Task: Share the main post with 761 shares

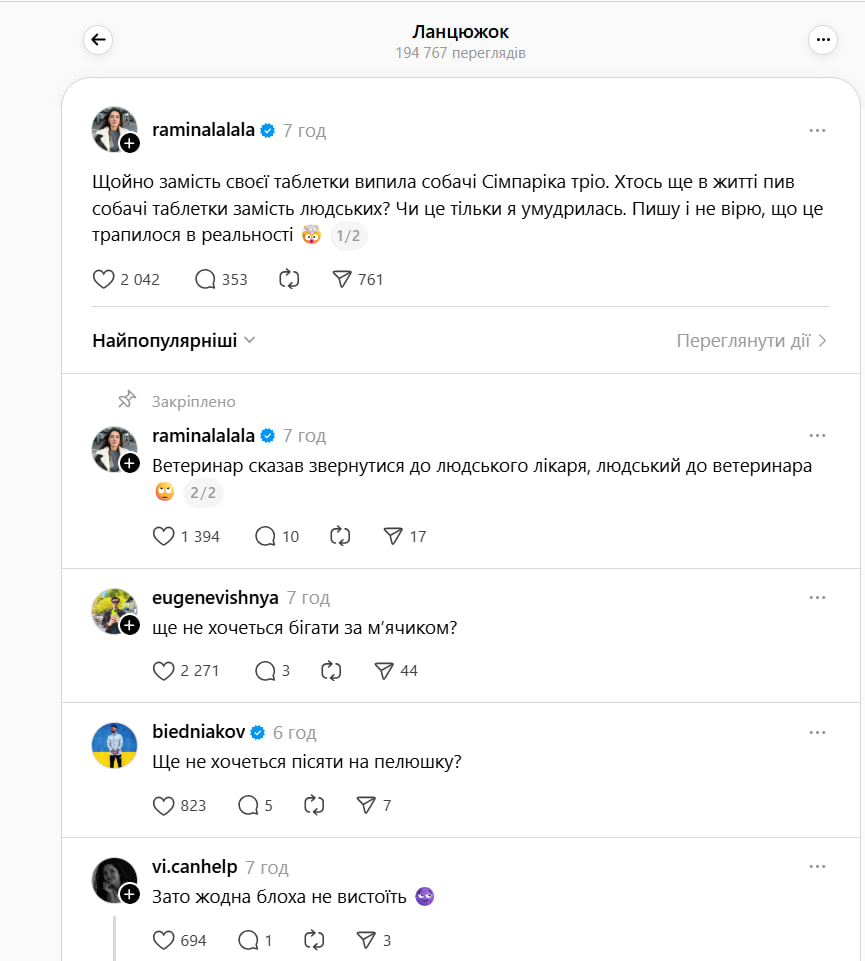Action: tap(344, 280)
